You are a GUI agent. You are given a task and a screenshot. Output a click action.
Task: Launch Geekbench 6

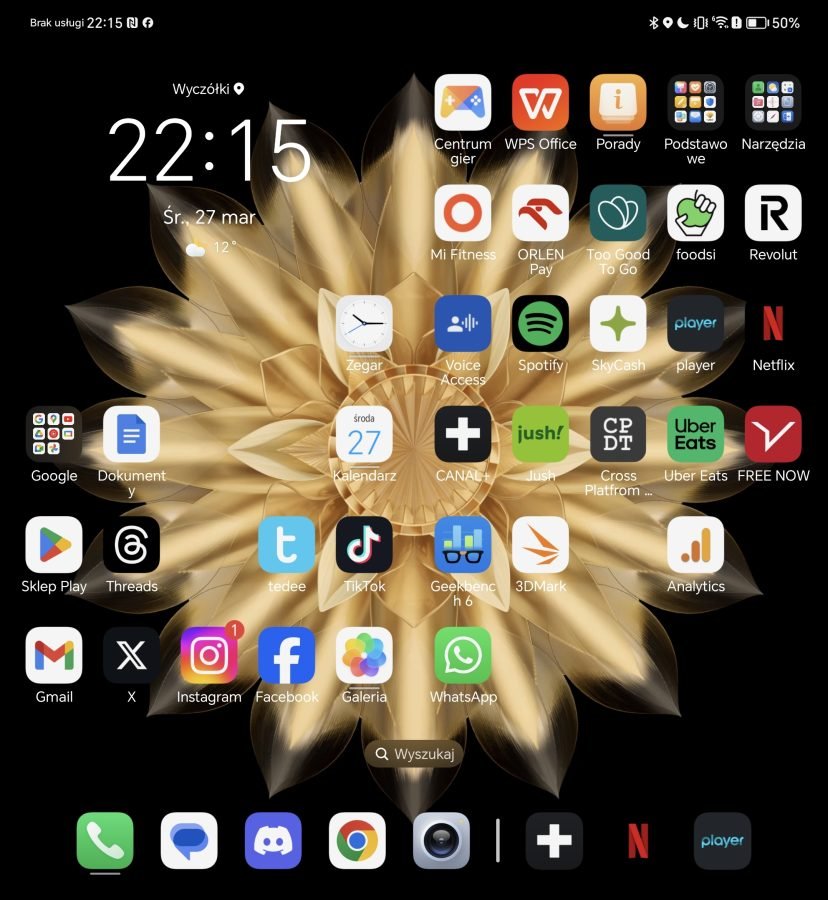(462, 545)
